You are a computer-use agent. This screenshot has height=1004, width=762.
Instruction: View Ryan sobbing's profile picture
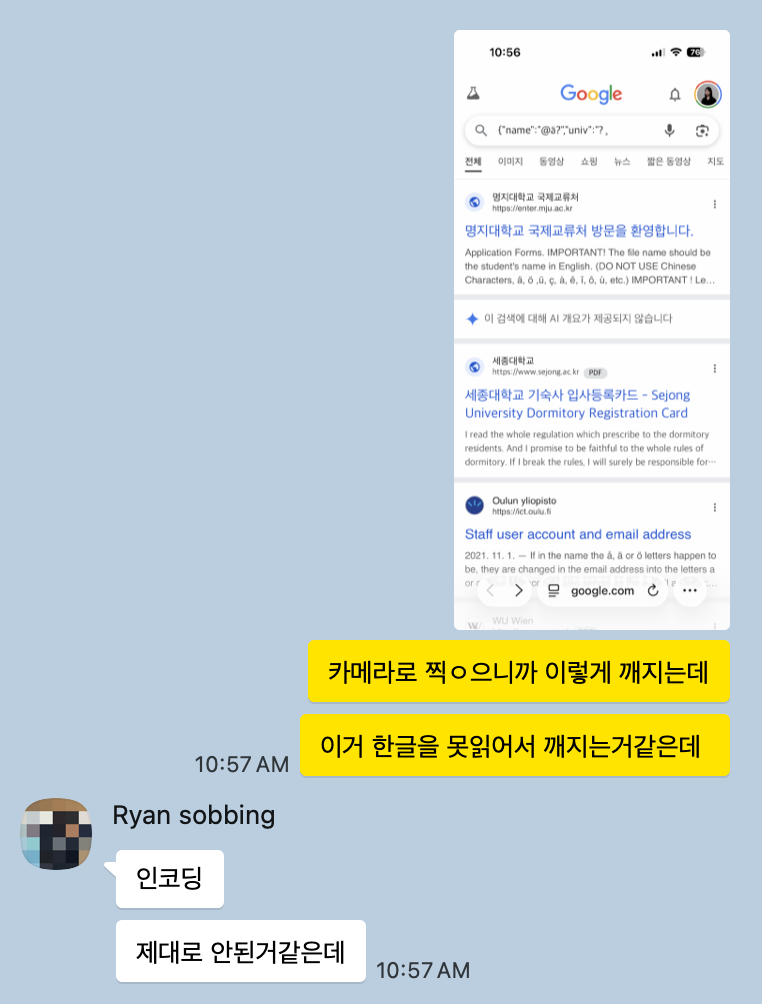click(56, 834)
